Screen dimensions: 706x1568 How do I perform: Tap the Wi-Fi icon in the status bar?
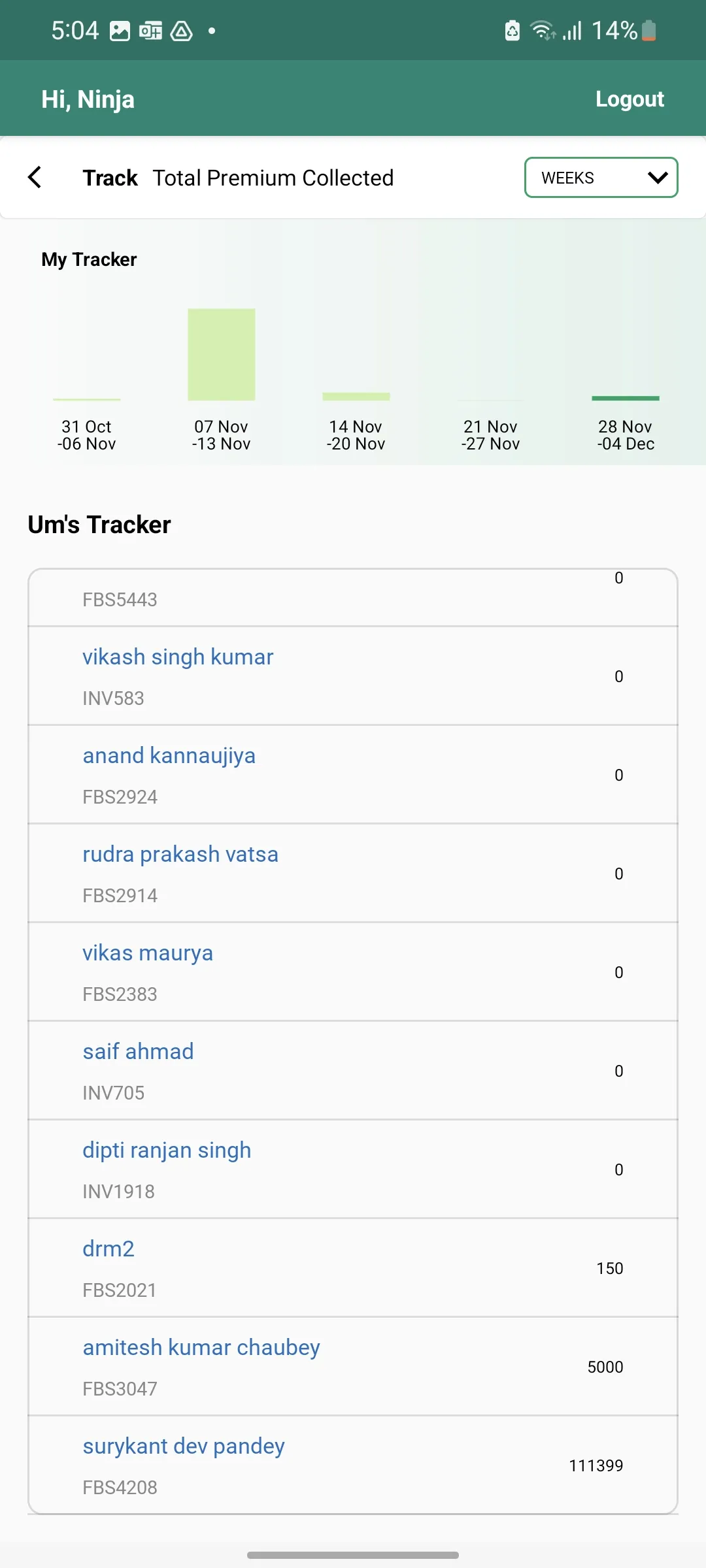point(541,30)
